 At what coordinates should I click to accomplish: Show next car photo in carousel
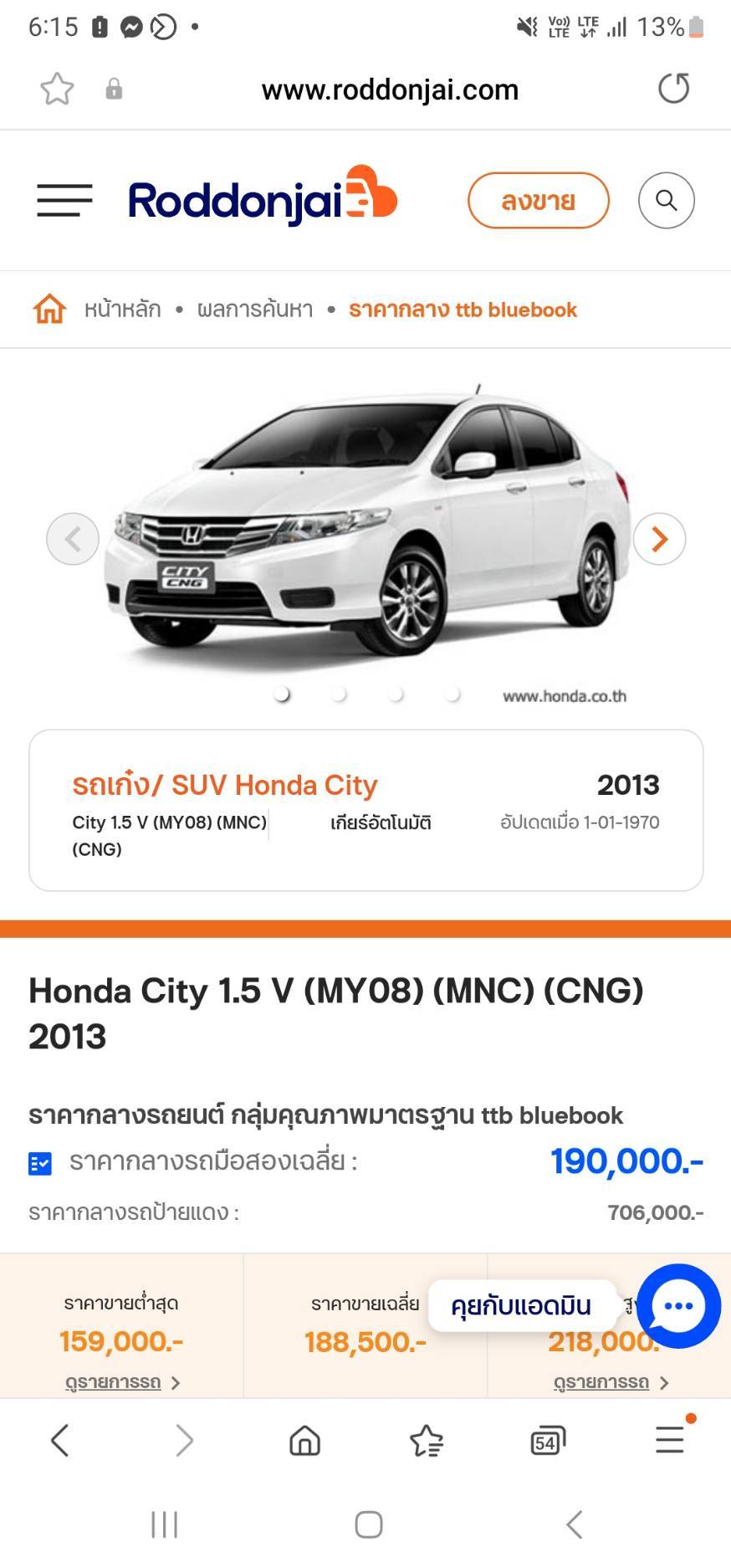tap(659, 539)
